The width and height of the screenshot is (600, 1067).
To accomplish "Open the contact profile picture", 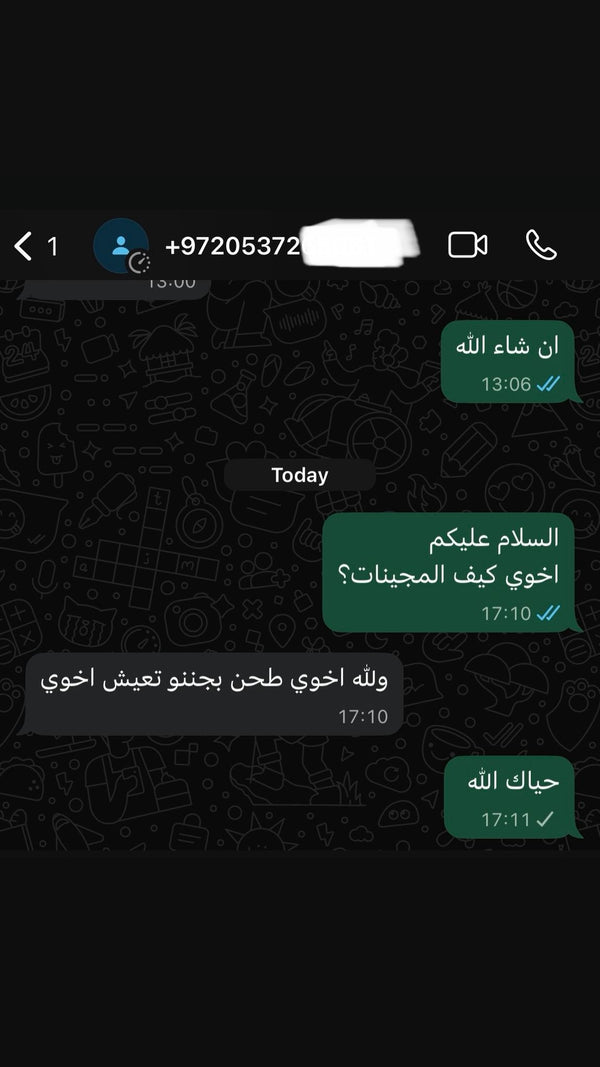I will click(x=121, y=245).
